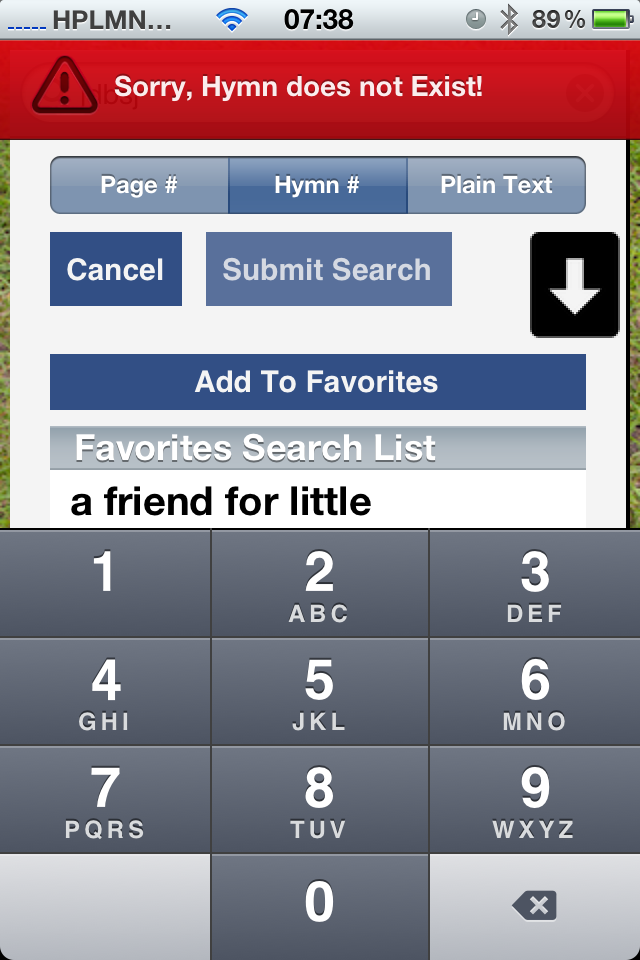The width and height of the screenshot is (640, 960).
Task: Cancel the hymn search
Action: pyautogui.click(x=116, y=269)
